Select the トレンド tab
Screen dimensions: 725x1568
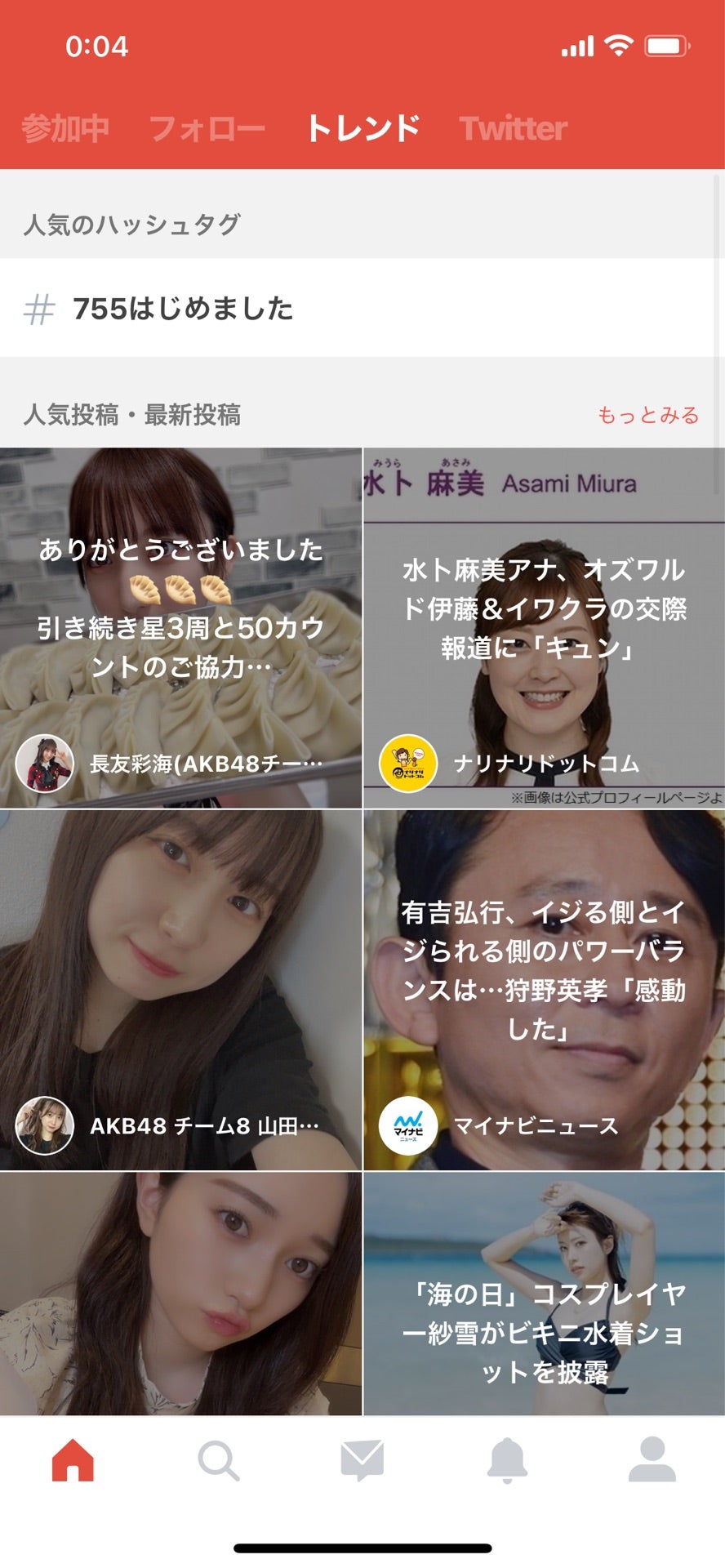[x=363, y=128]
